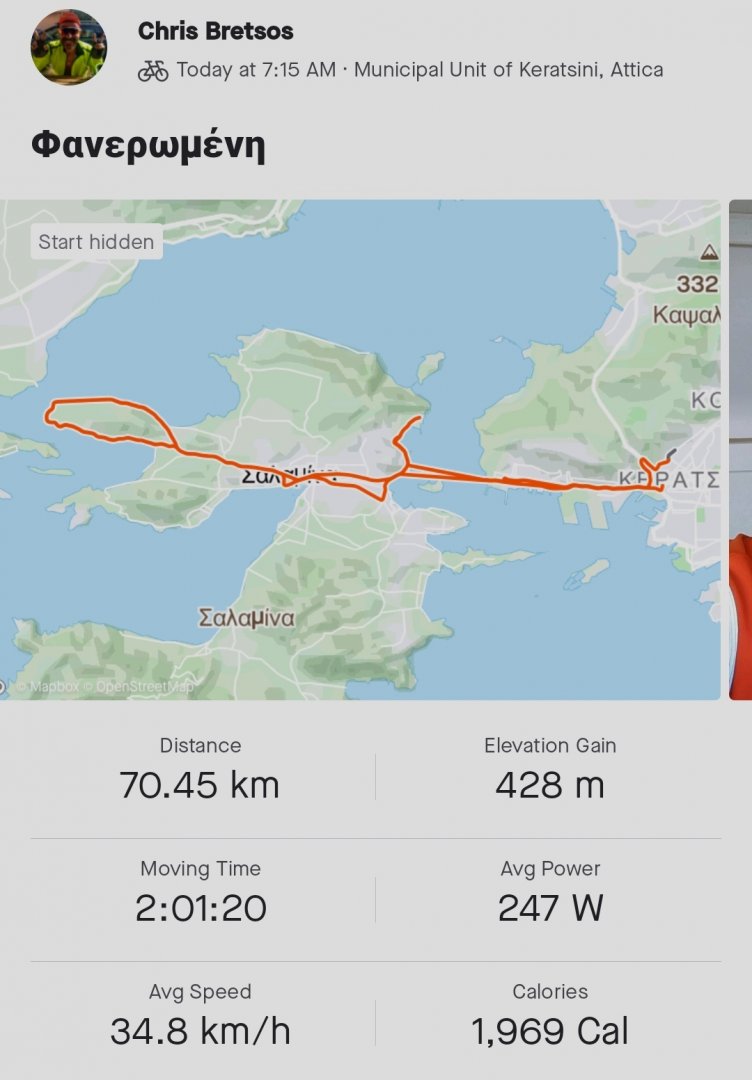This screenshot has width=752, height=1080.
Task: Open the Φανερωμένη ride route map
Action: pyautogui.click(x=360, y=450)
